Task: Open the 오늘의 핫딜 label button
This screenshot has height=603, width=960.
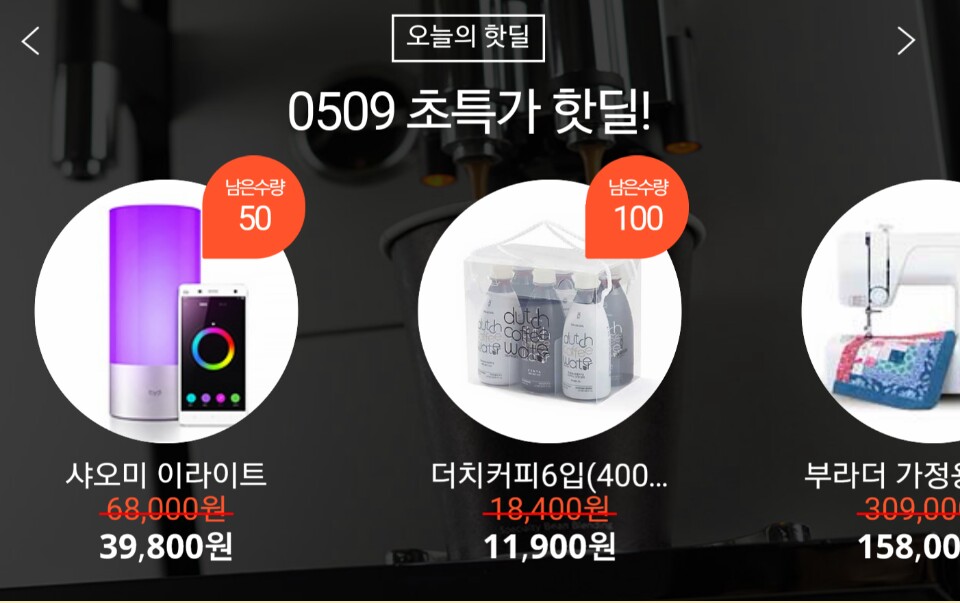Action: pyautogui.click(x=468, y=38)
